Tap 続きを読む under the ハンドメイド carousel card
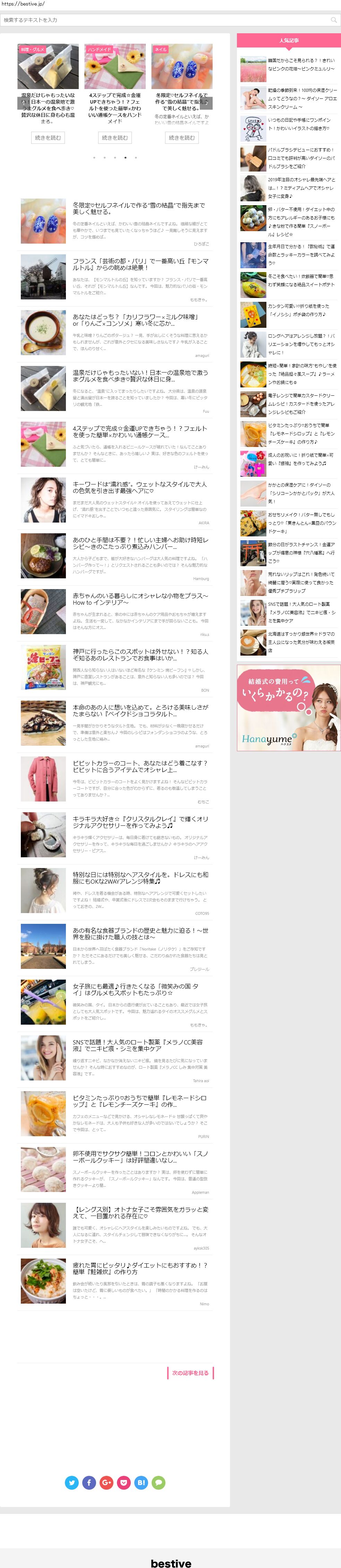 [114, 138]
